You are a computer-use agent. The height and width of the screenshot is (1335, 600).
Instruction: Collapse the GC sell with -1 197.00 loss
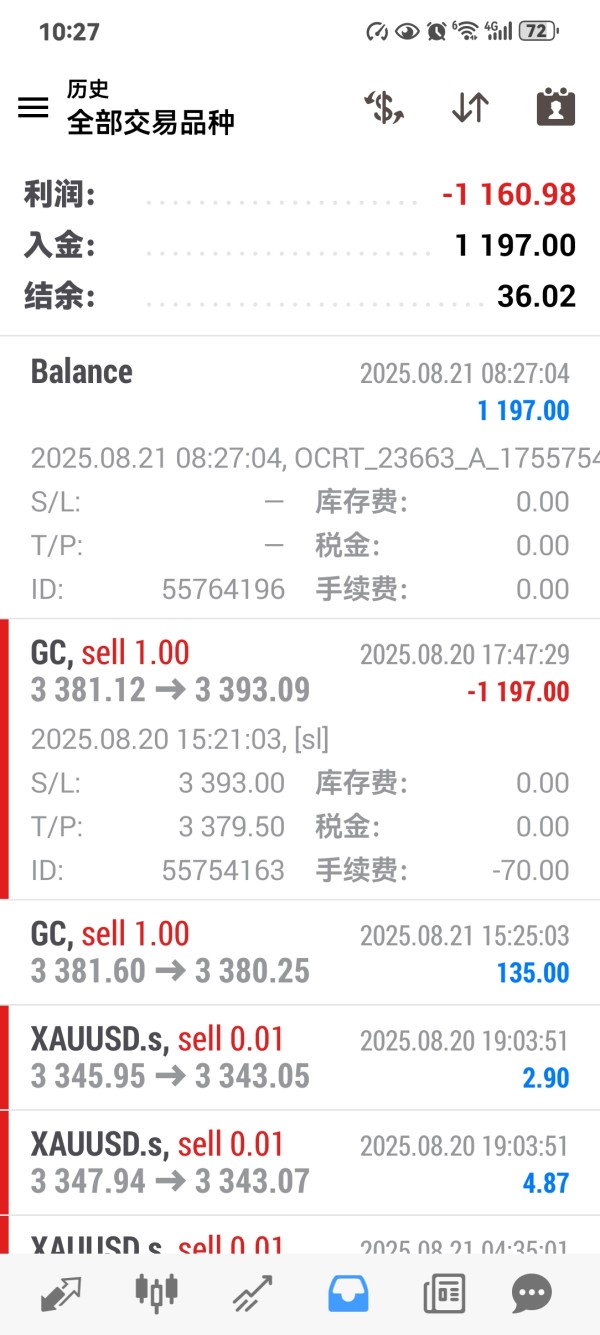[300, 672]
